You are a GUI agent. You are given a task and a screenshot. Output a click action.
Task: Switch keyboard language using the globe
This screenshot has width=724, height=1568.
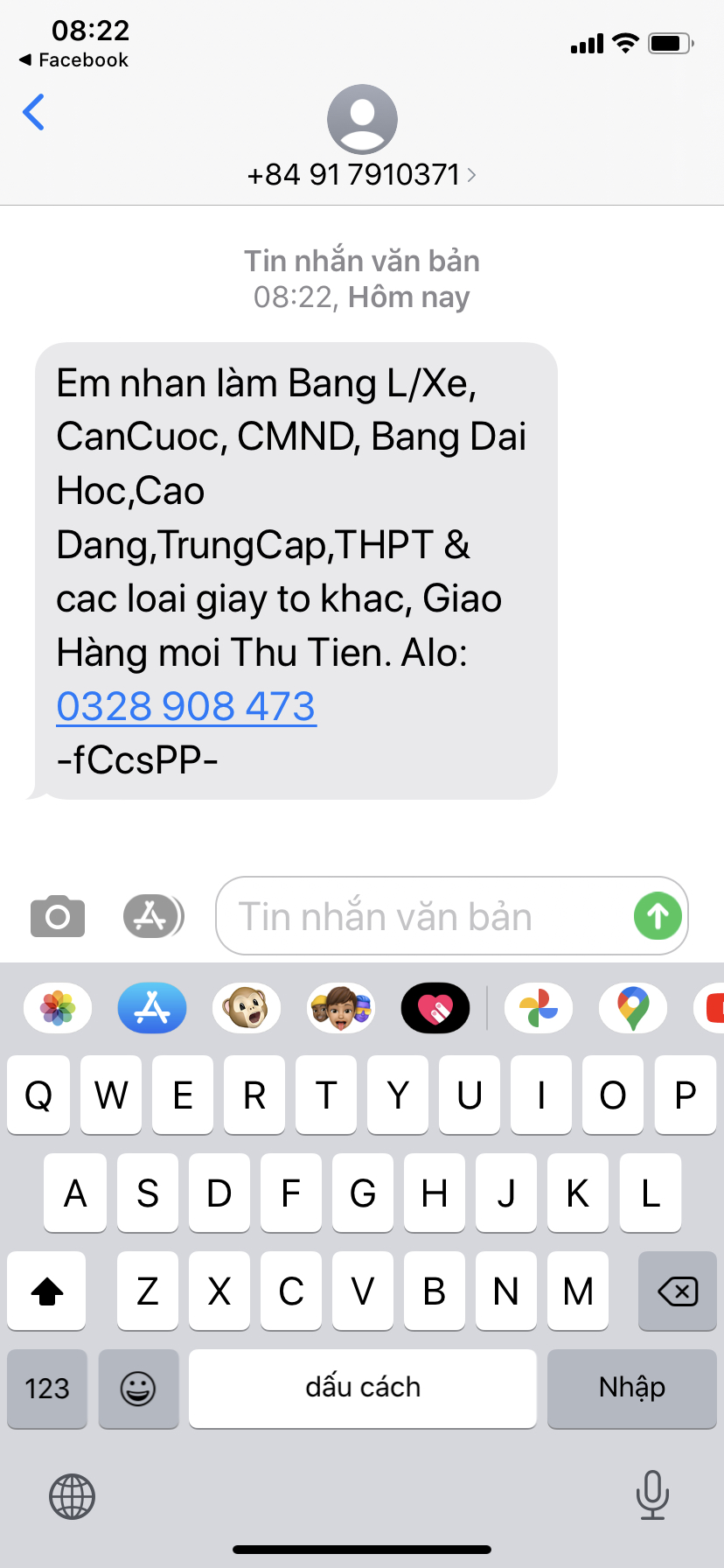72,1495
